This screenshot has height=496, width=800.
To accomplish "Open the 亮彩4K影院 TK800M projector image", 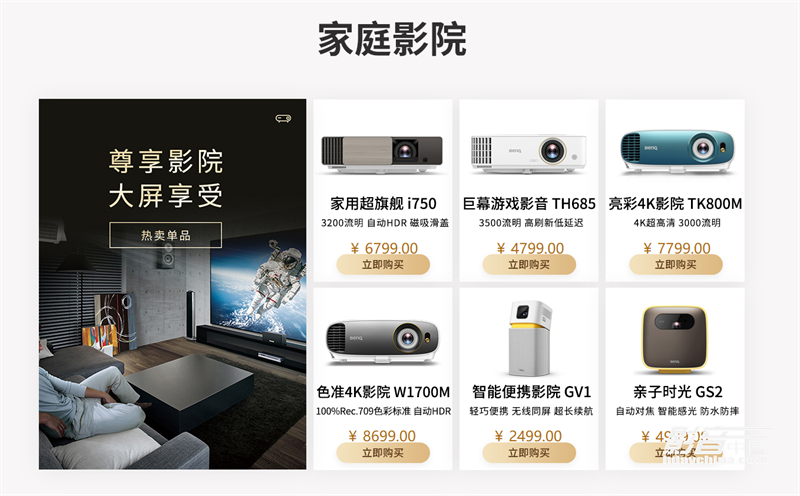I will (675, 150).
